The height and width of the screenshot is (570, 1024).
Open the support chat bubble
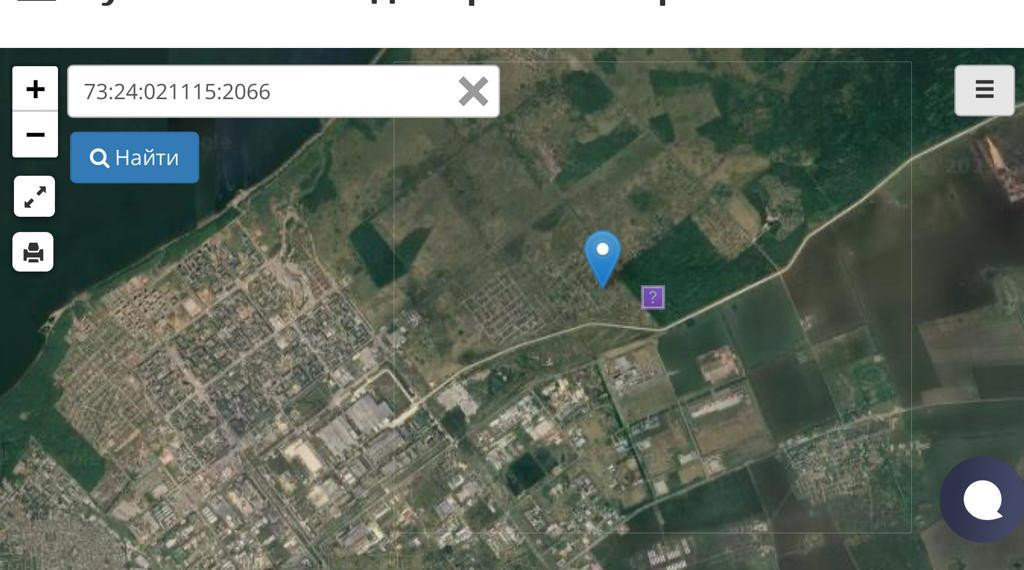(x=982, y=500)
